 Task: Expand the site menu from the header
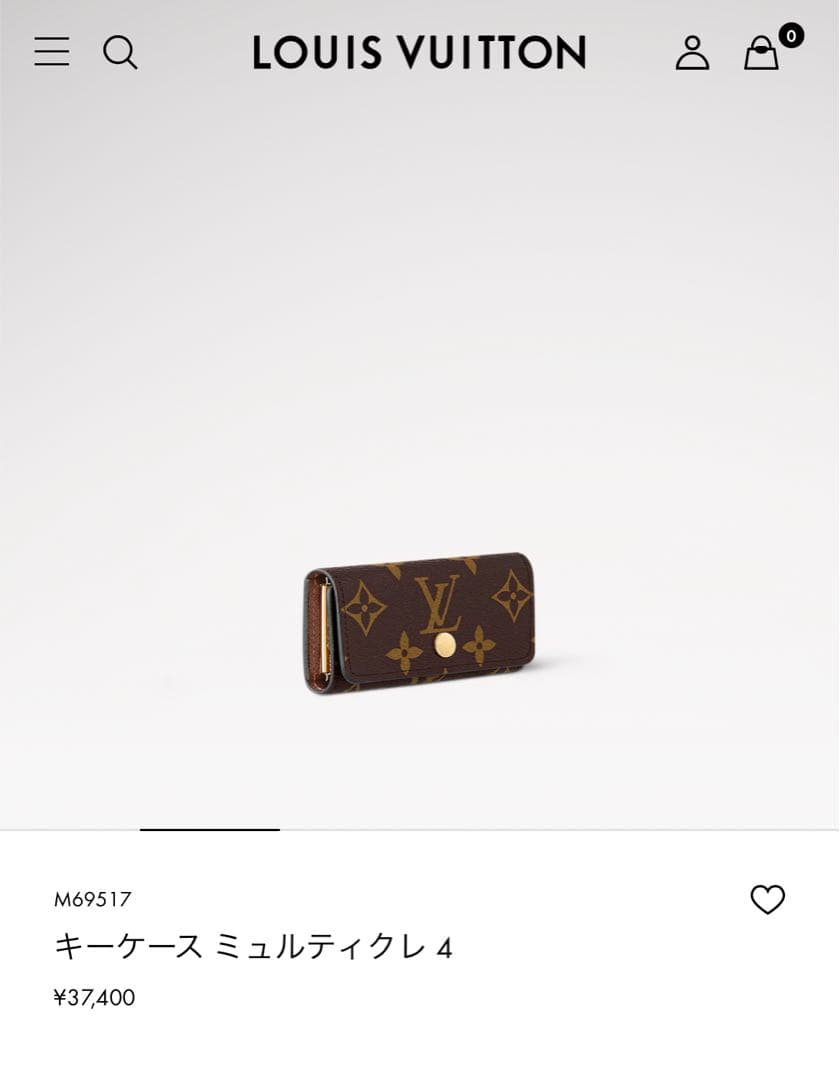51,53
